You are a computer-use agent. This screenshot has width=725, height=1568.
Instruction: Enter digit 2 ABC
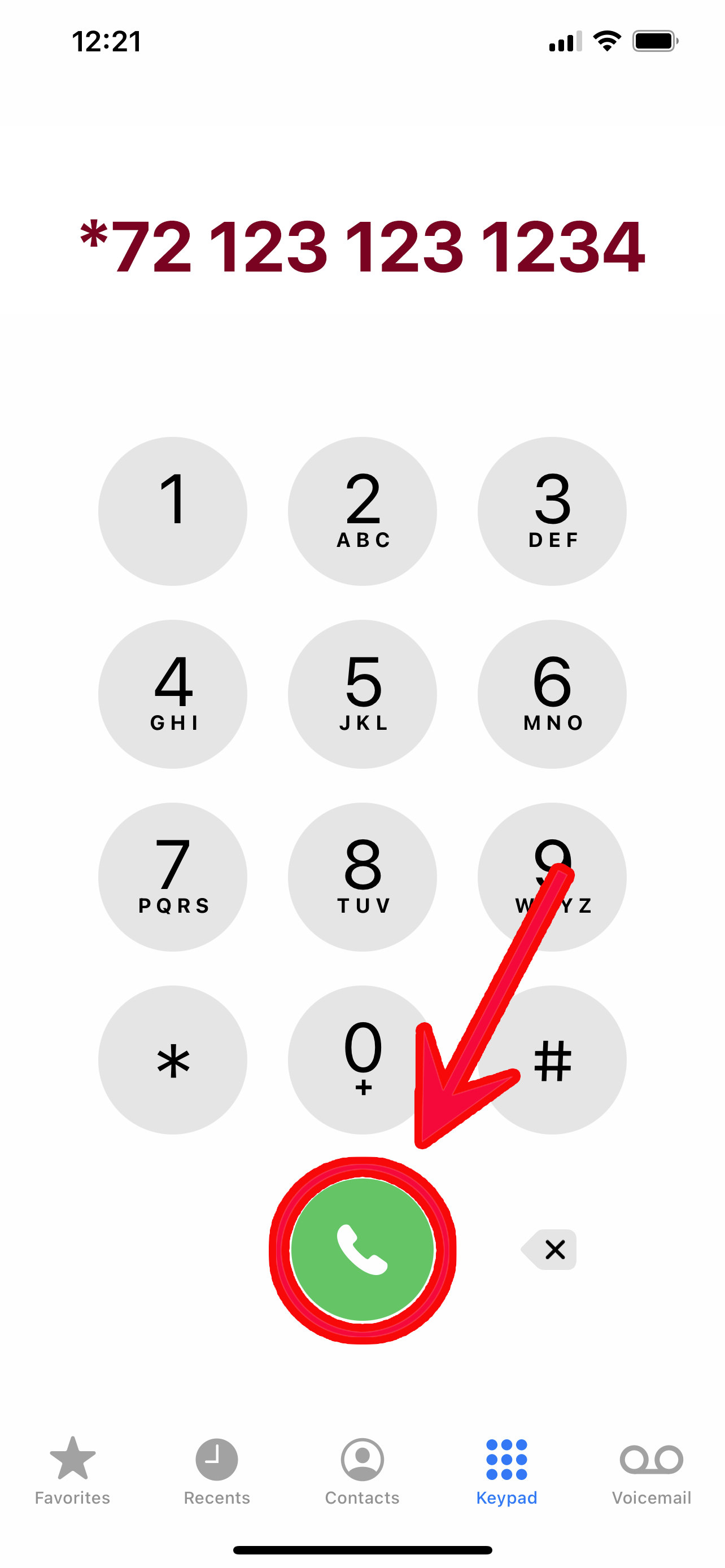click(362, 511)
